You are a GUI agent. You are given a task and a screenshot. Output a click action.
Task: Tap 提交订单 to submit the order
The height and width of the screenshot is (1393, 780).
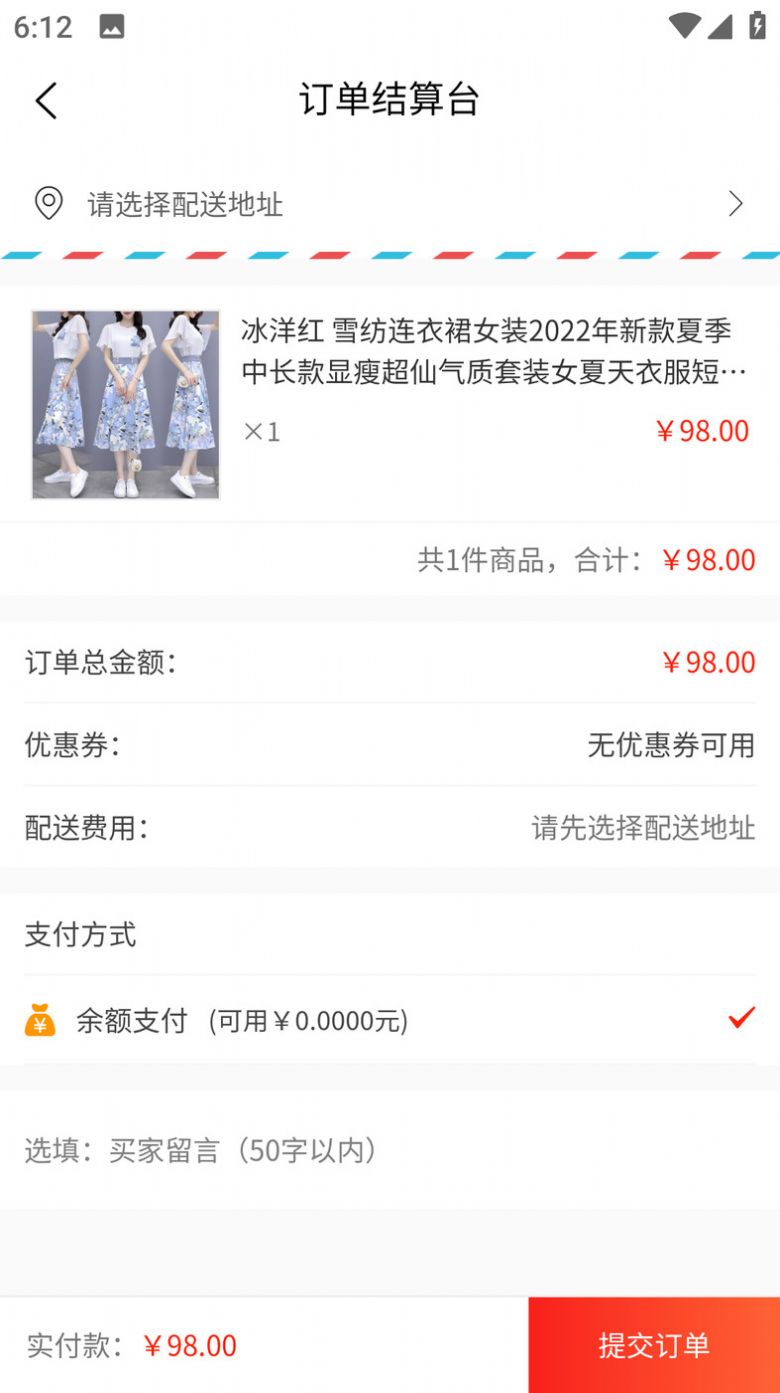(654, 1345)
